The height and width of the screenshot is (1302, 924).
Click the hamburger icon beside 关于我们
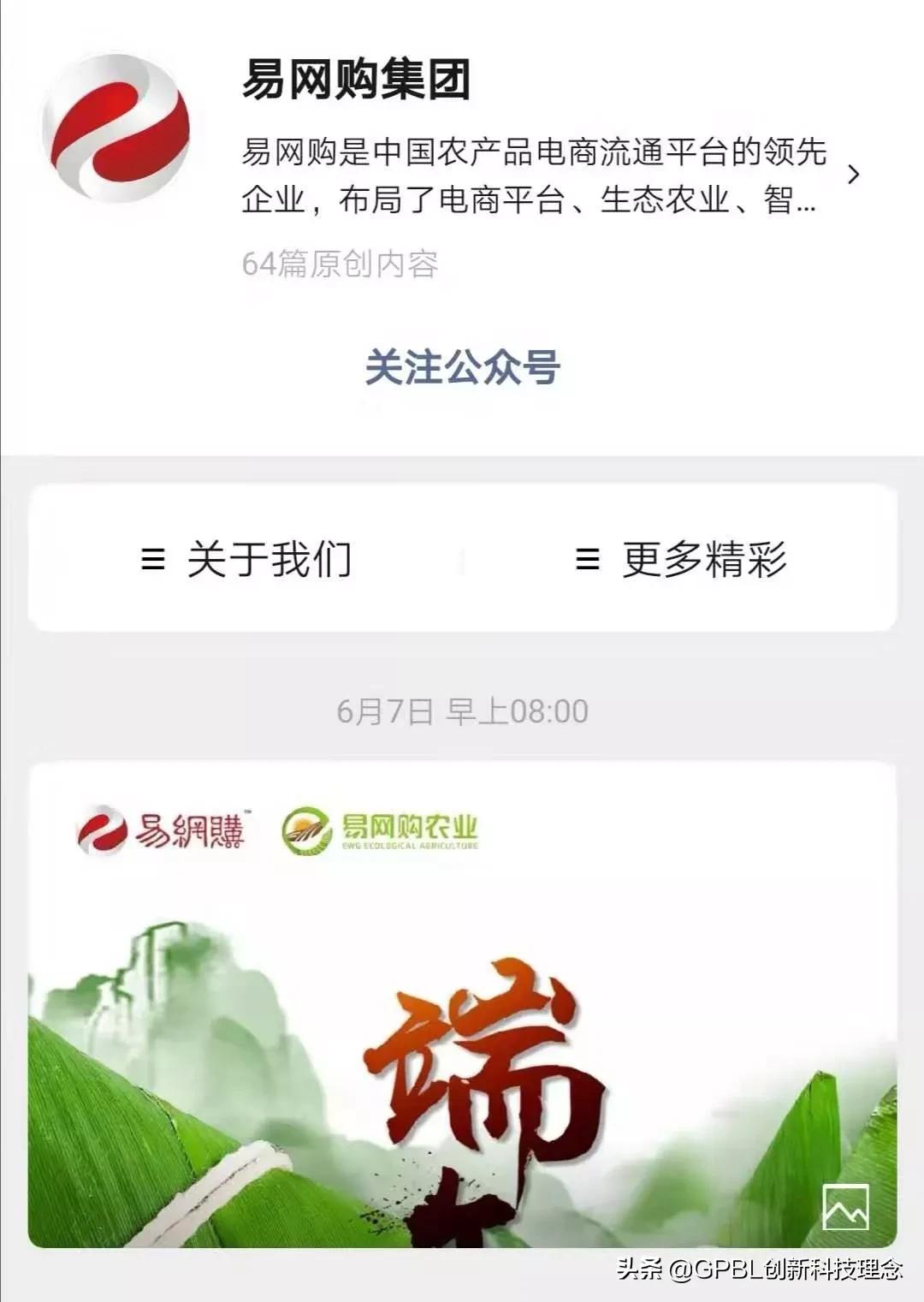coord(154,561)
